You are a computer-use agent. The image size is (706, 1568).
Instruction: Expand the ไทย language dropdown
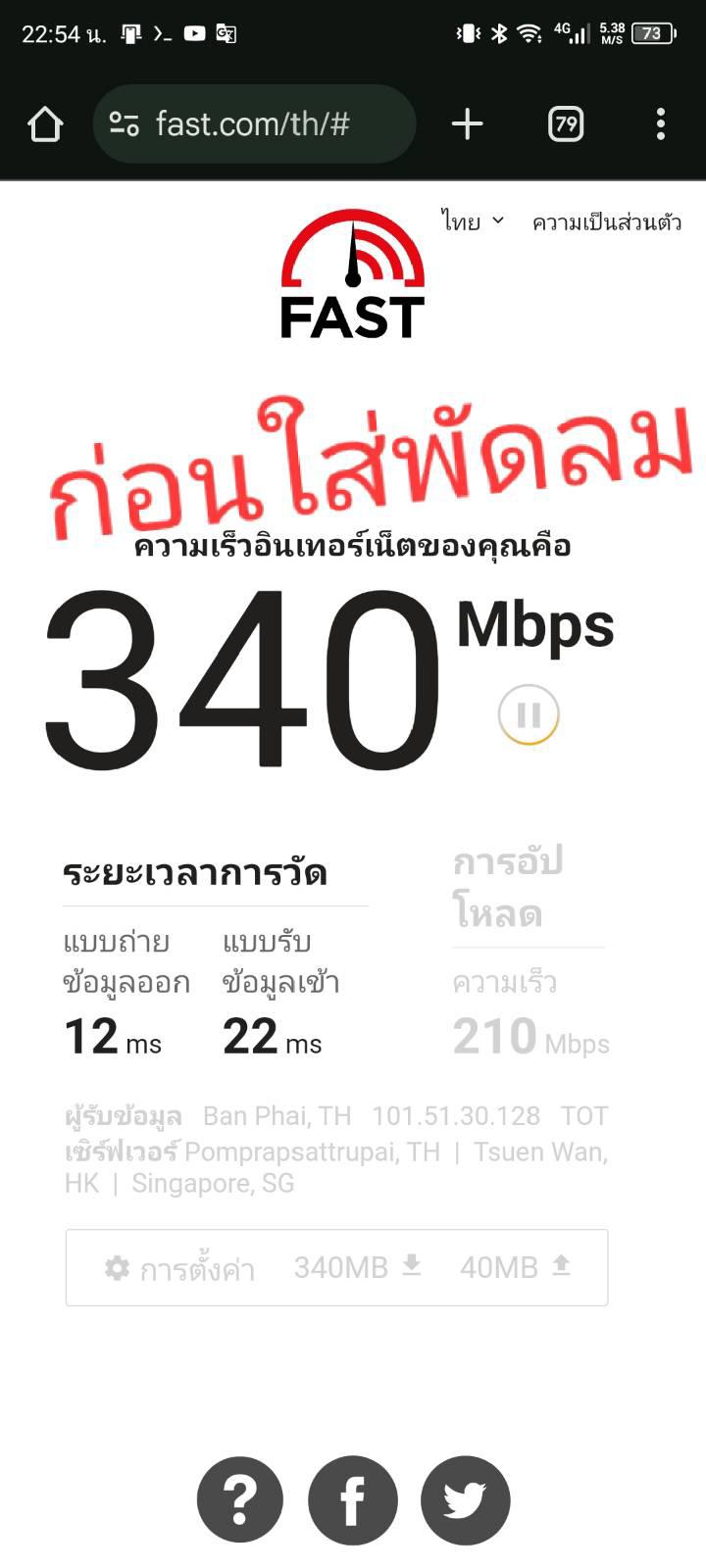tap(473, 222)
